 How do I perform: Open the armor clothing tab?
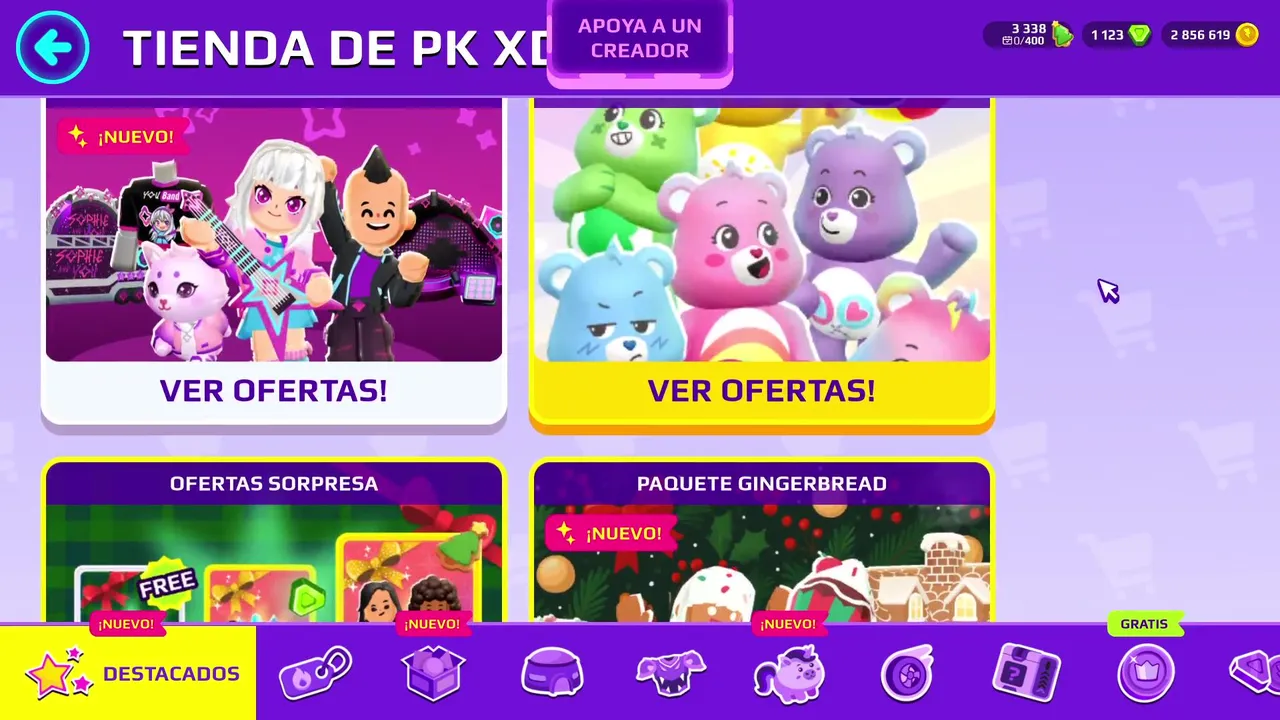coord(671,673)
